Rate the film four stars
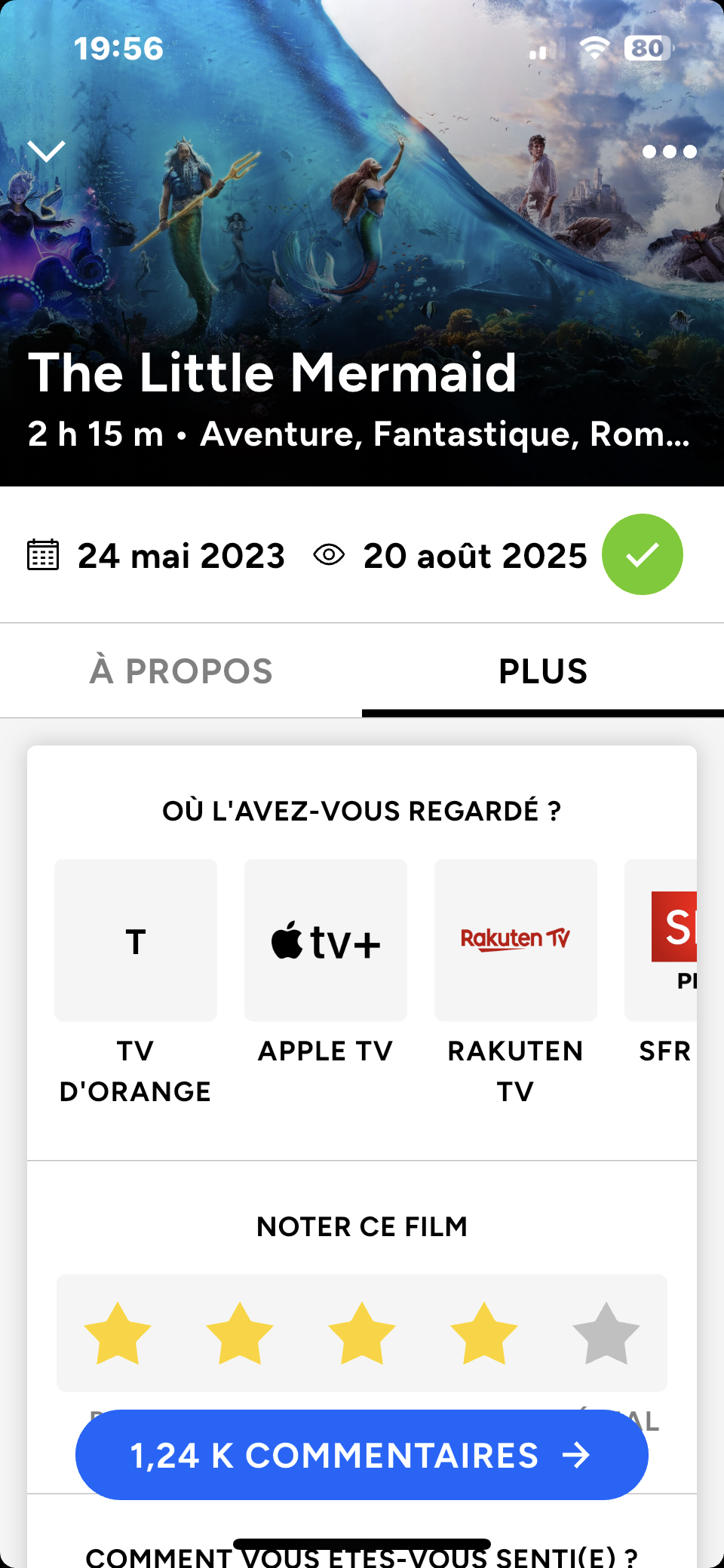This screenshot has height=1568, width=724. pos(484,1333)
